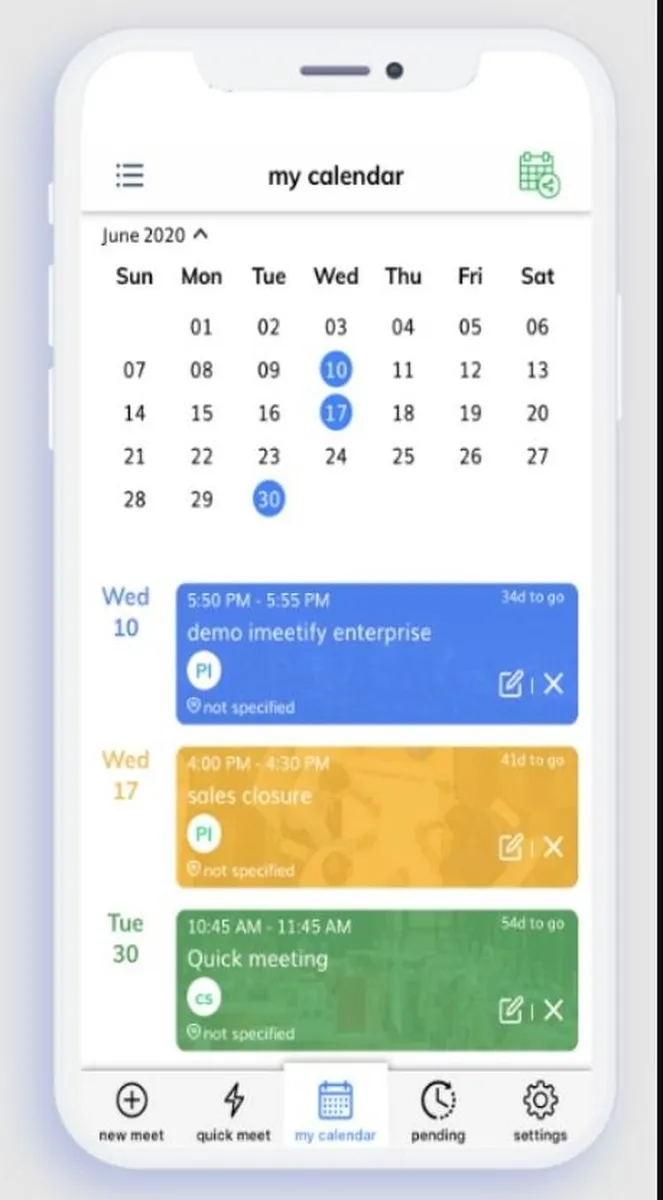Viewport: 663px width, 1200px height.
Task: Delete the sales closure meeting
Action: [553, 847]
